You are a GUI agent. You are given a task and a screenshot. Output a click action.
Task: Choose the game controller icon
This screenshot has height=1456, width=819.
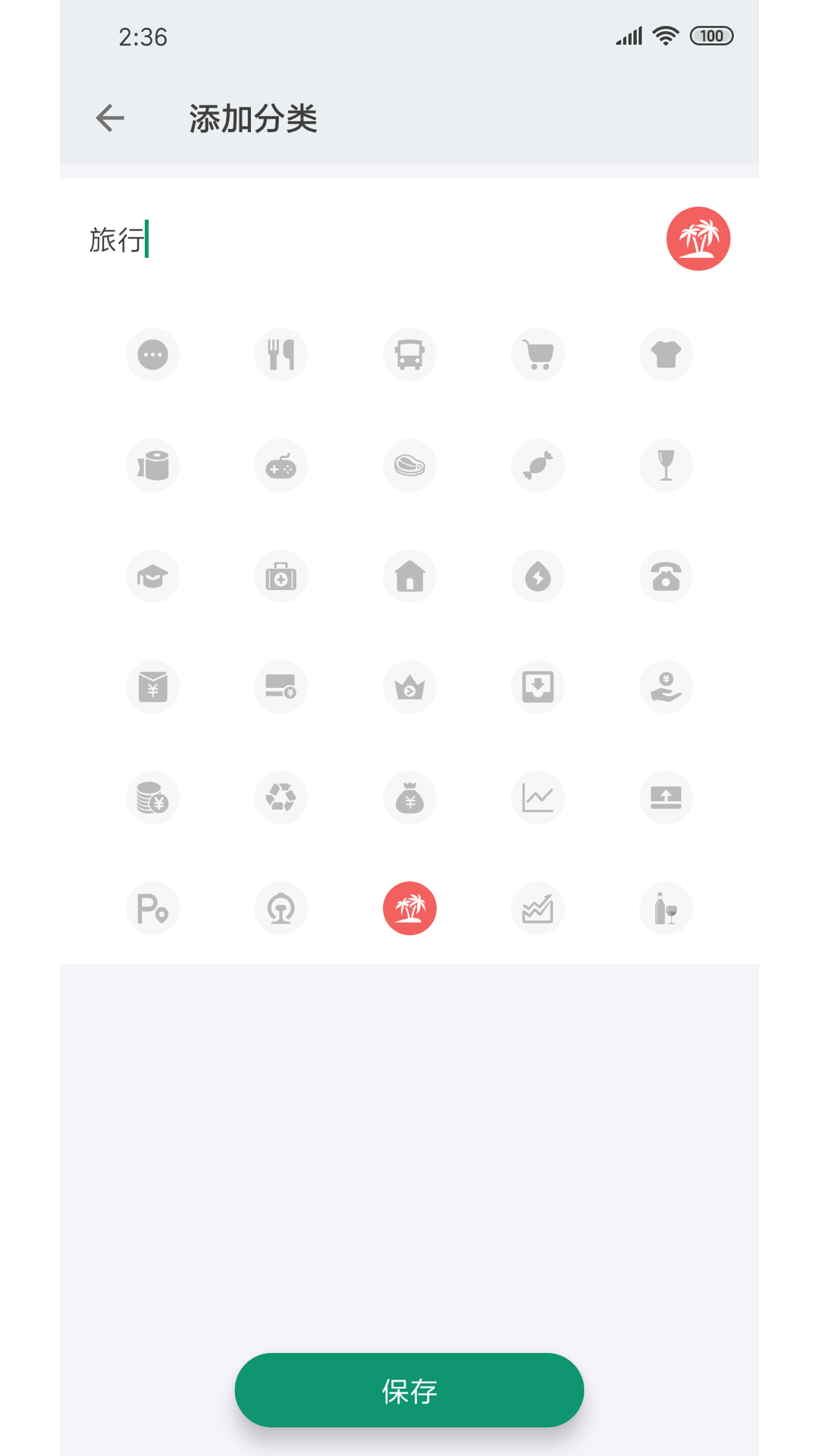(x=281, y=465)
